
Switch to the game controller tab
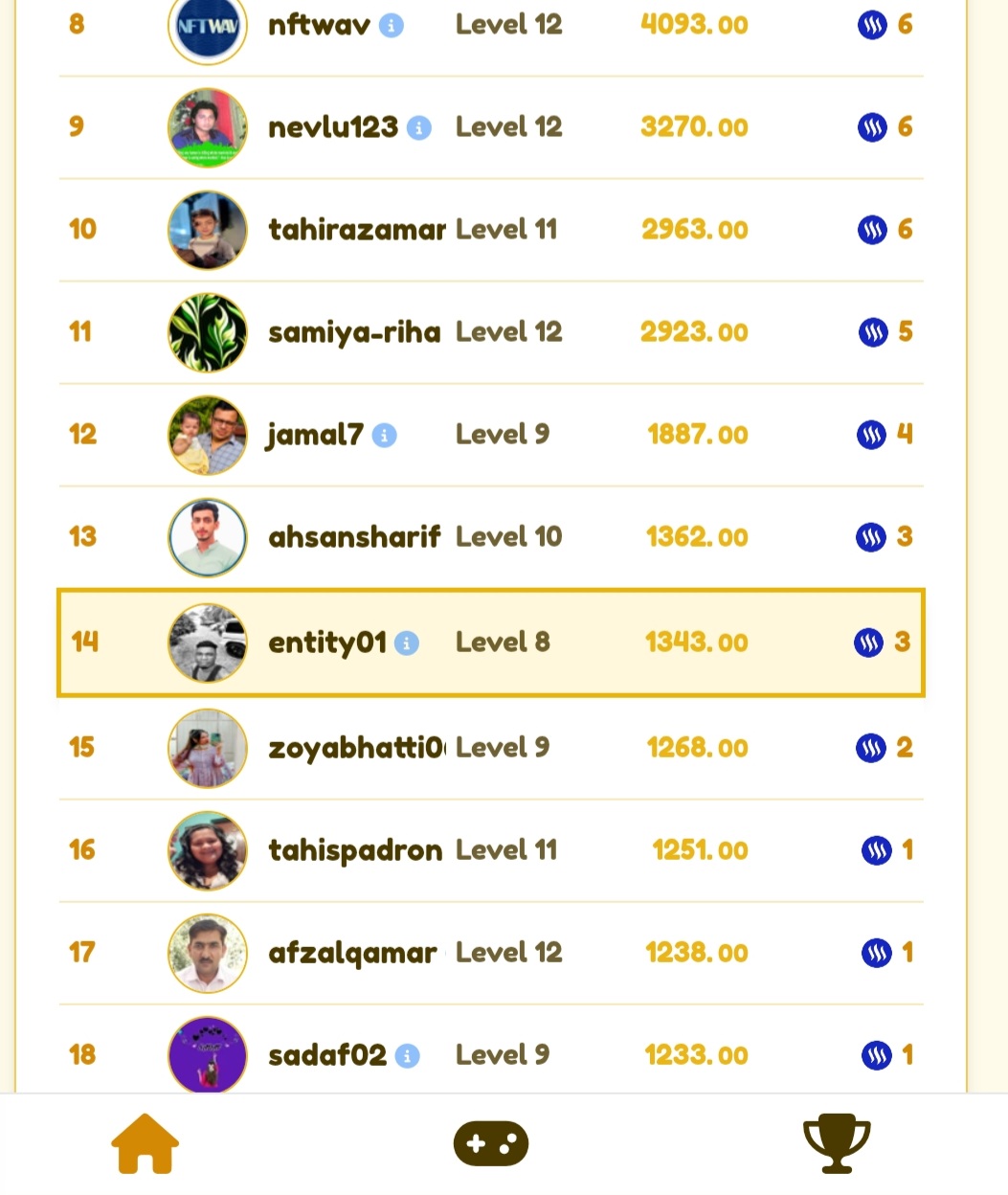491,1143
